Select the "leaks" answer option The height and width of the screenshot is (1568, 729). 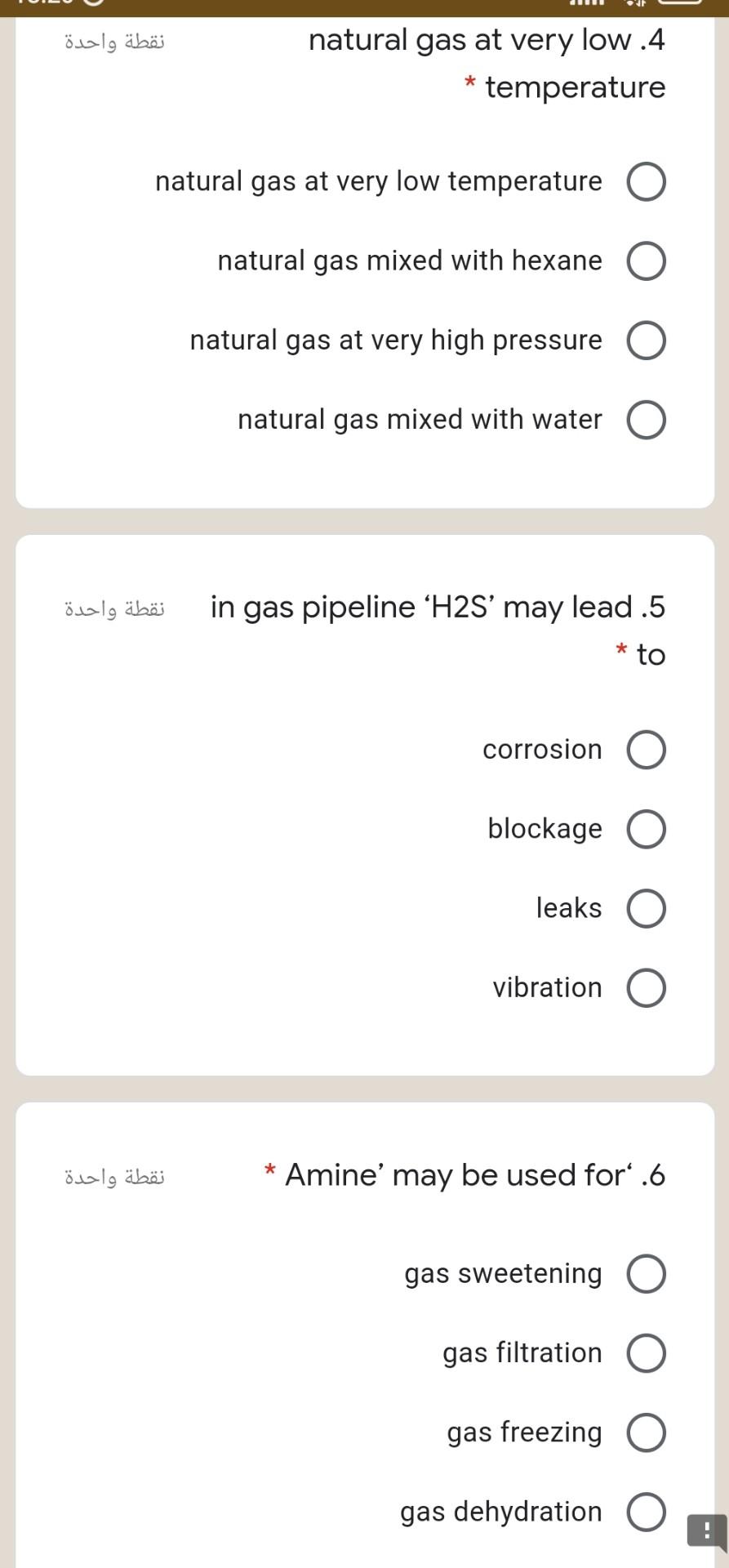pos(646,907)
